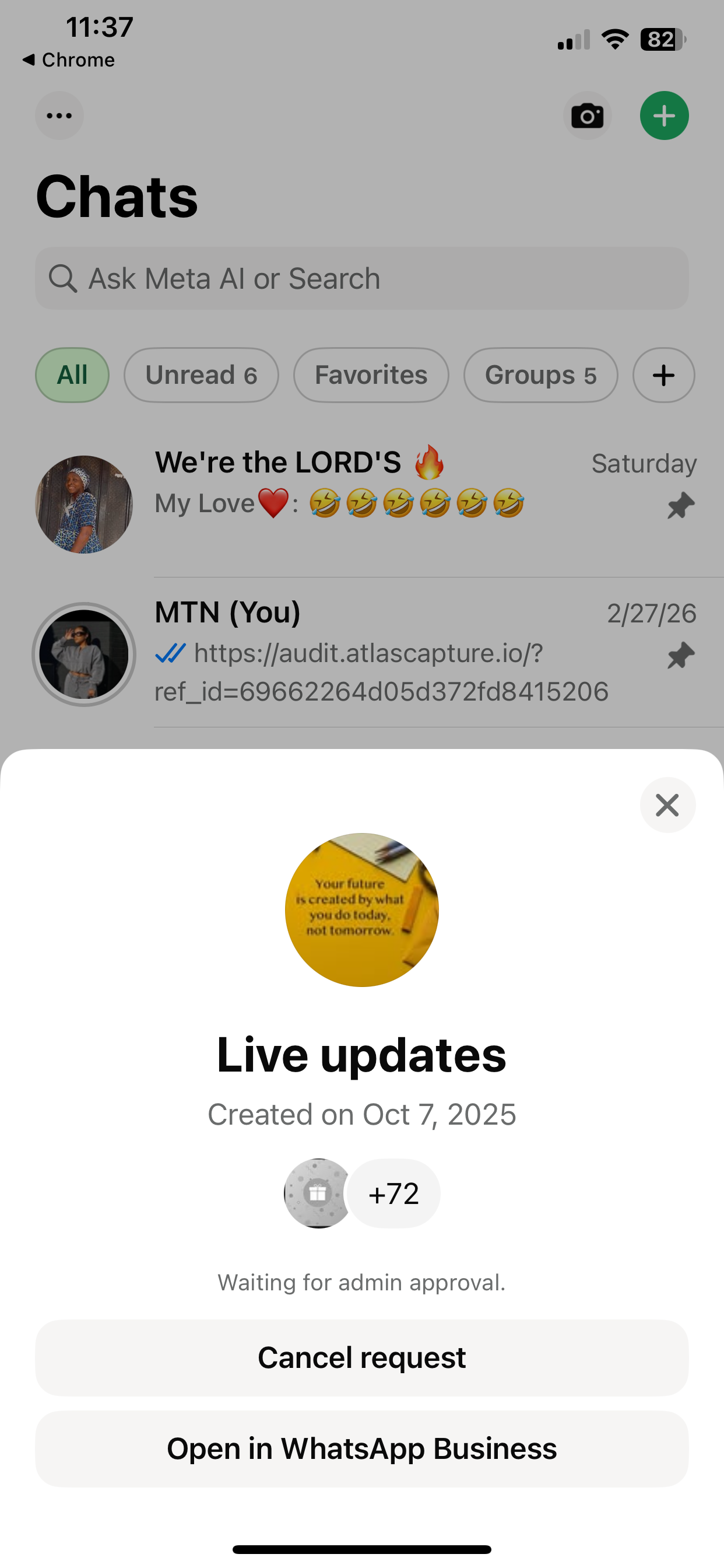
Task: Close the Live updates sheet
Action: click(x=667, y=804)
